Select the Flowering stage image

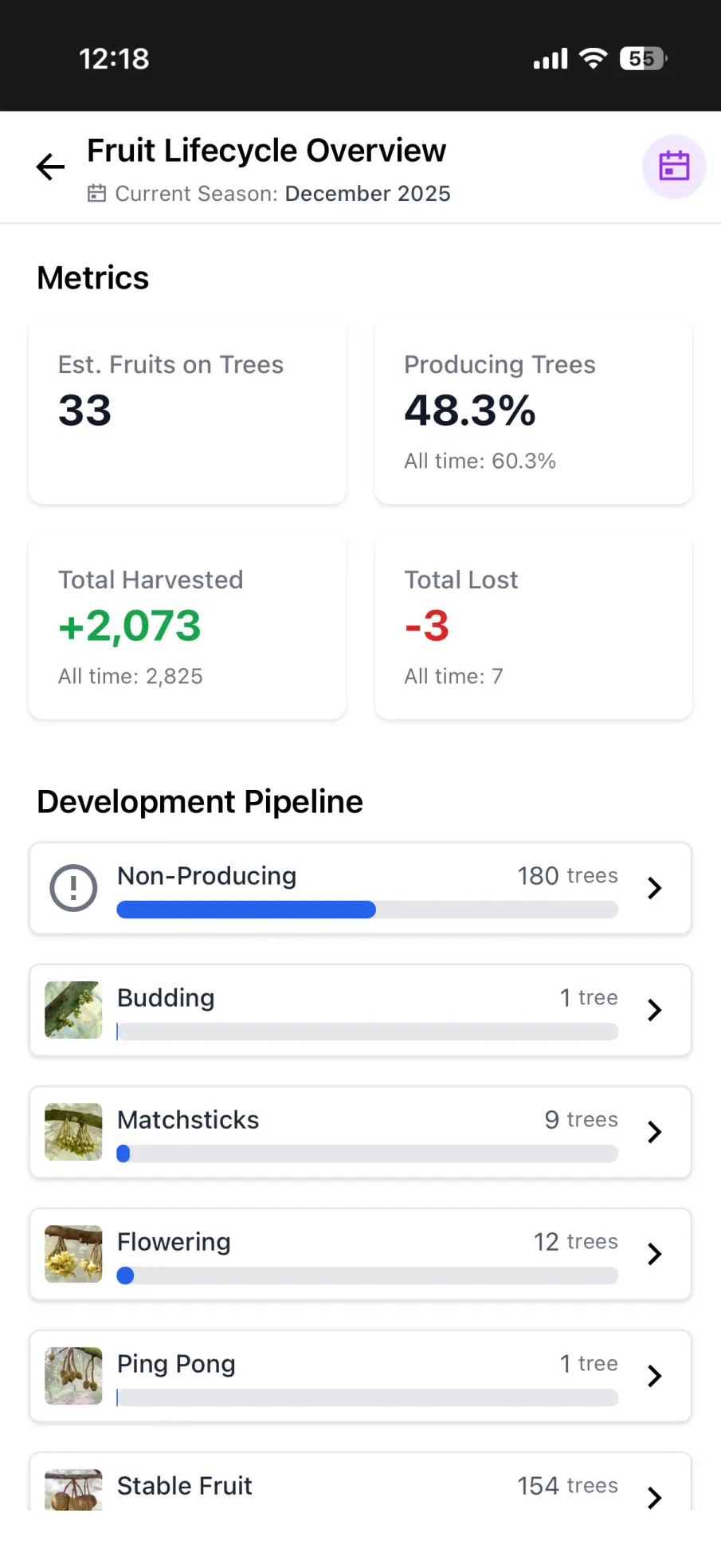(x=72, y=1254)
